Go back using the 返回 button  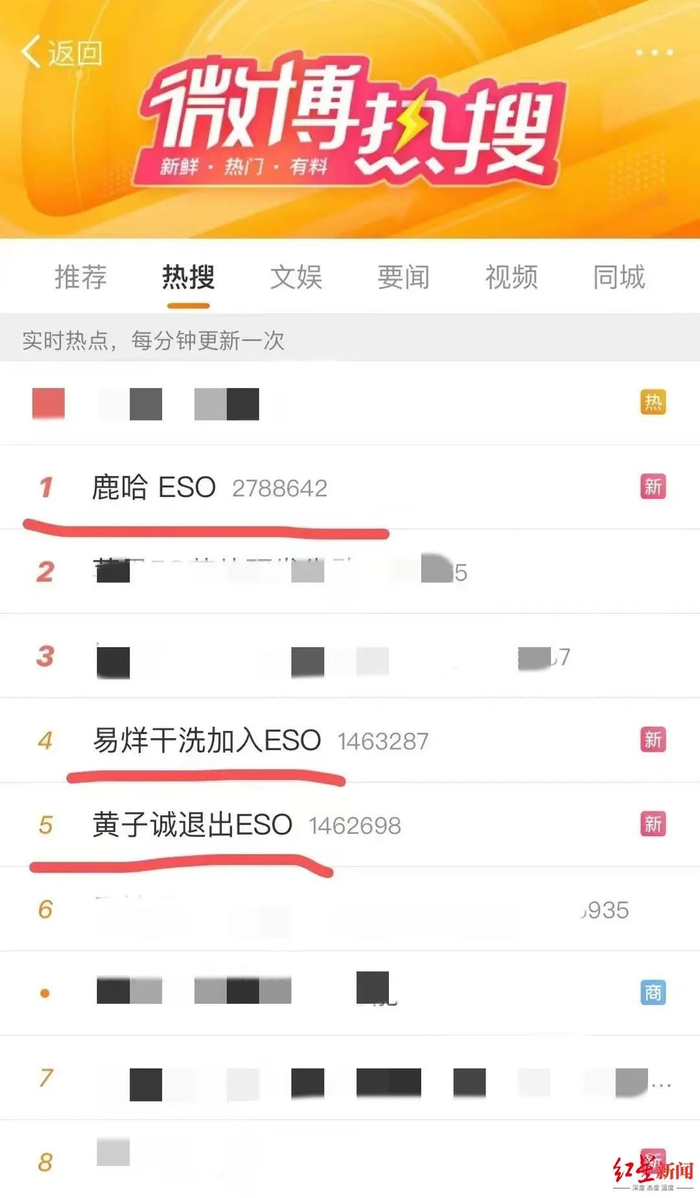[x=62, y=53]
